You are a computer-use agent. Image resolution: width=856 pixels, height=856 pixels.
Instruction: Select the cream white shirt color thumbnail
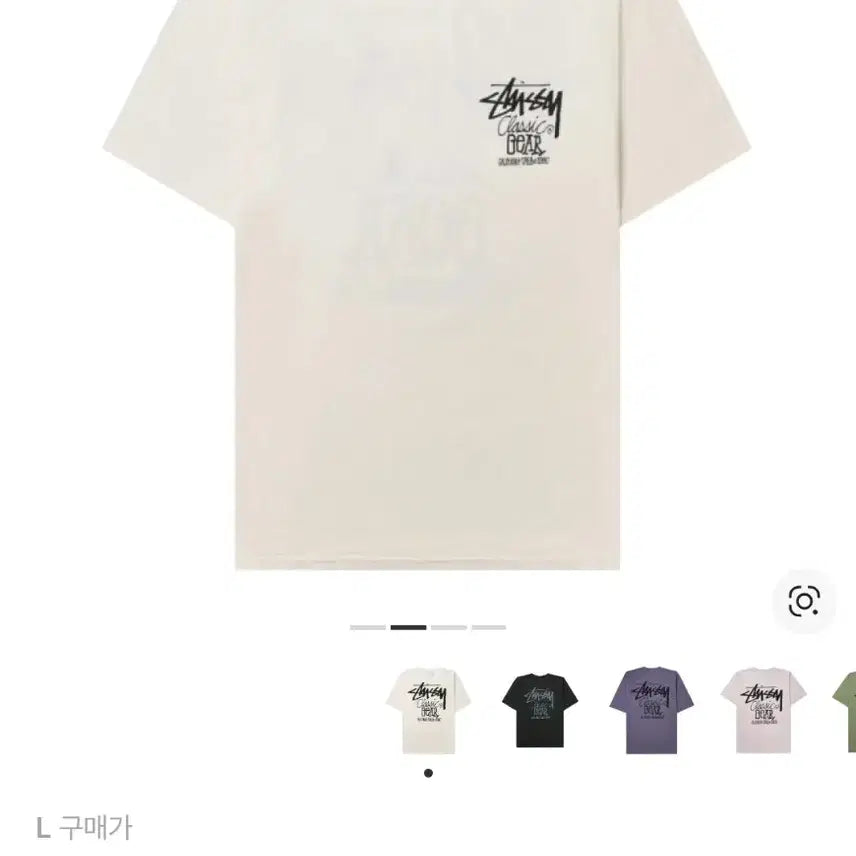point(429,710)
